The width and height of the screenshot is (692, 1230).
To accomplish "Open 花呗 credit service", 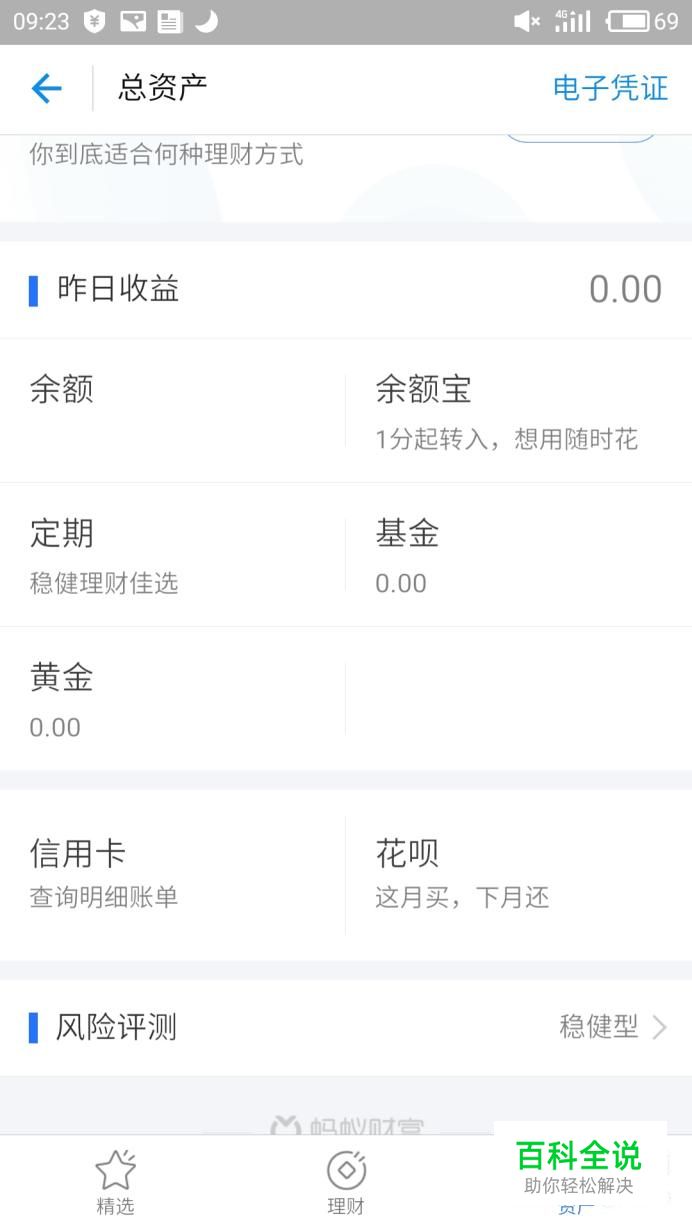I will click(x=519, y=875).
